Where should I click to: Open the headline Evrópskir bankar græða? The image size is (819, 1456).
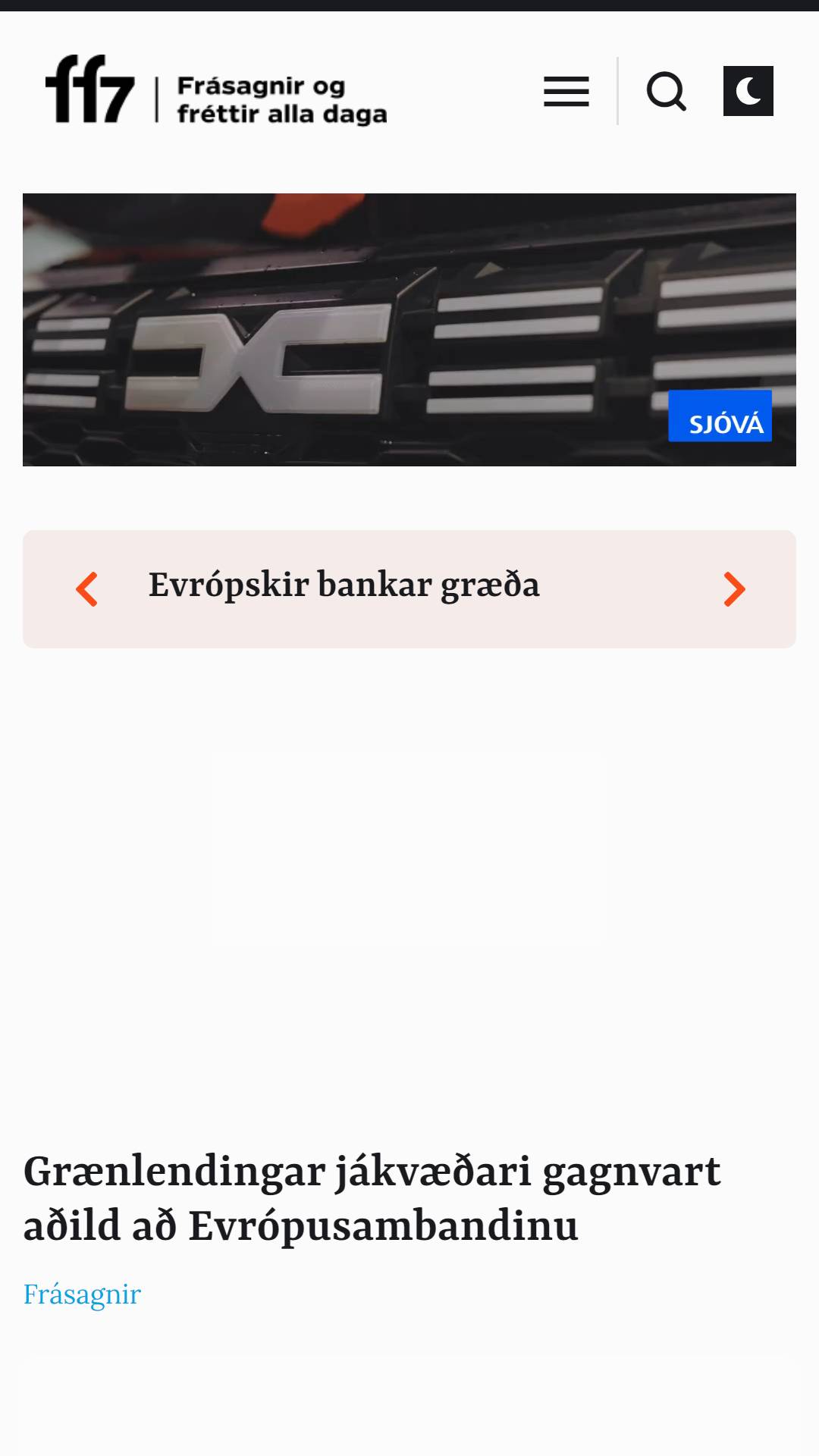coord(344,585)
